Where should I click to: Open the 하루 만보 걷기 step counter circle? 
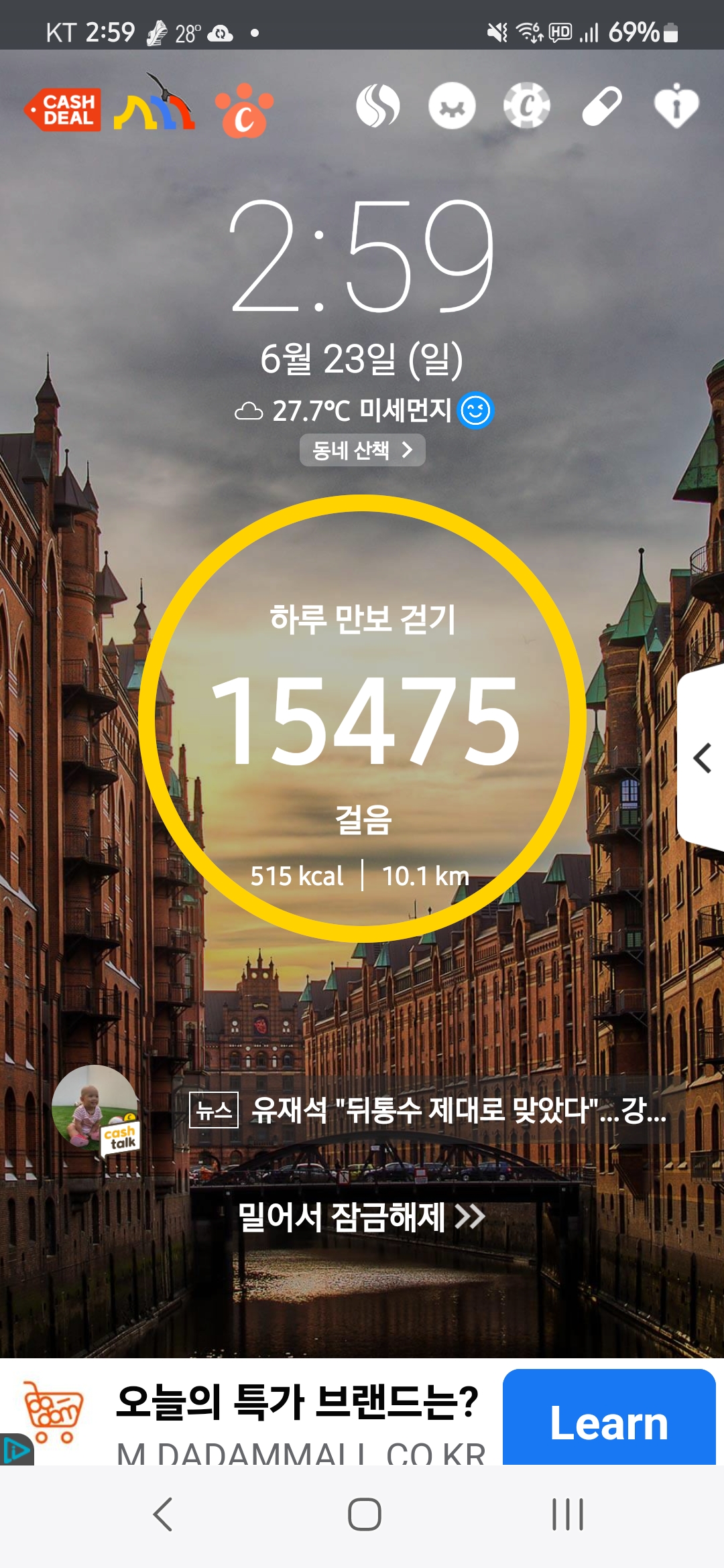click(x=363, y=718)
